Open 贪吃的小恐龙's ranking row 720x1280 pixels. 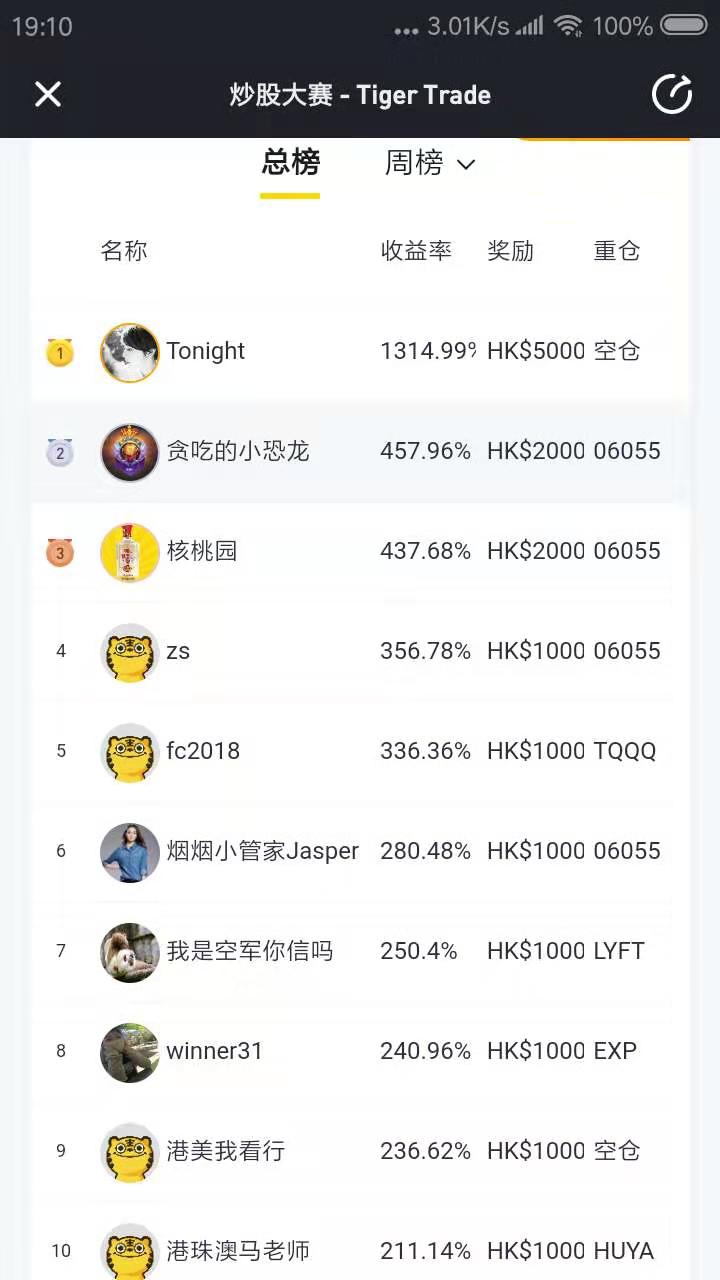pos(360,451)
